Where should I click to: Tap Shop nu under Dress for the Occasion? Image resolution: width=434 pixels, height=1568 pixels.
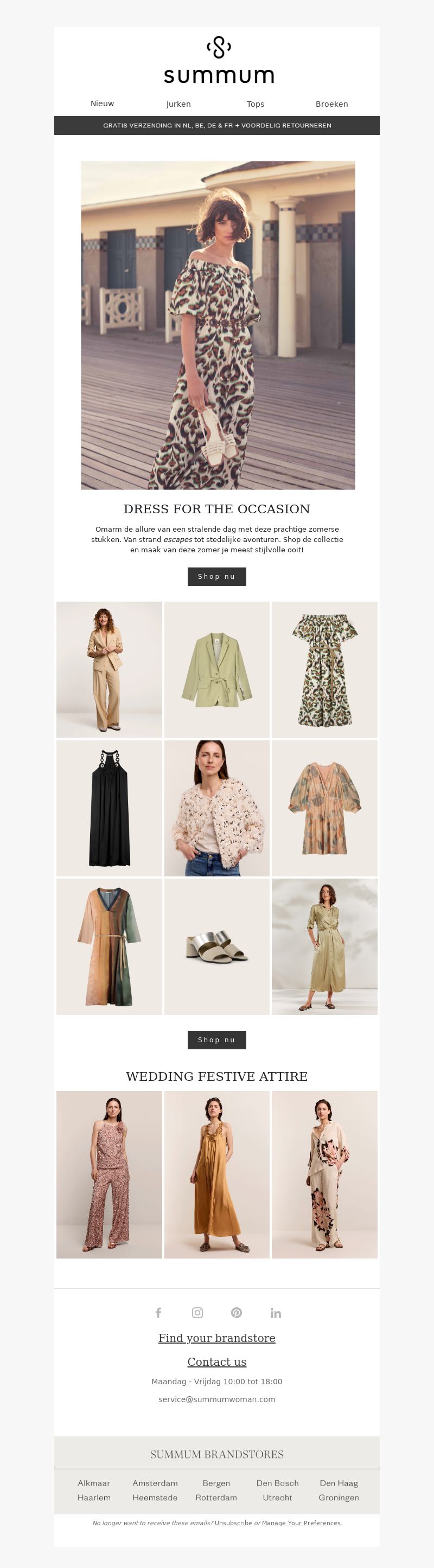tap(216, 577)
